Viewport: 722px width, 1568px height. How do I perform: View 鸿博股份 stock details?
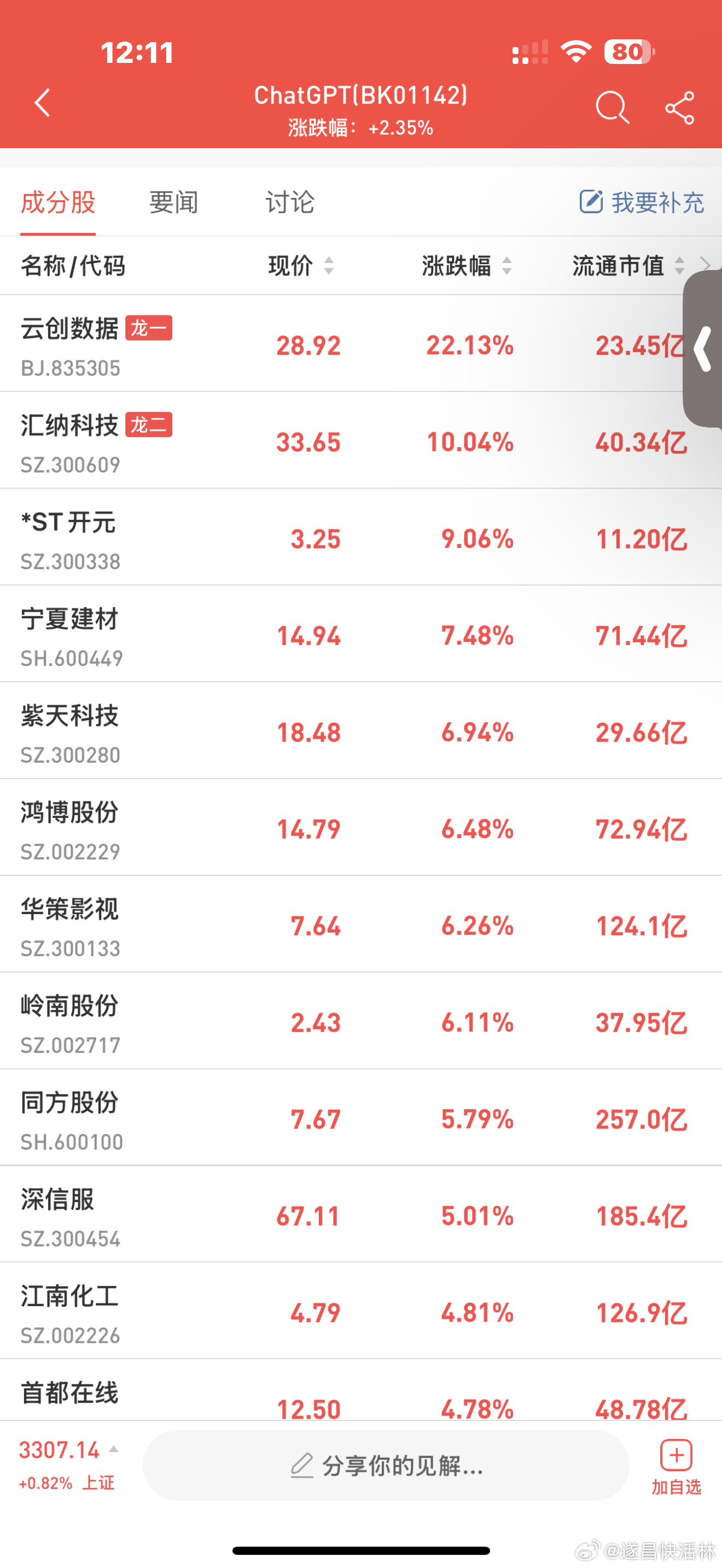pyautogui.click(x=304, y=828)
